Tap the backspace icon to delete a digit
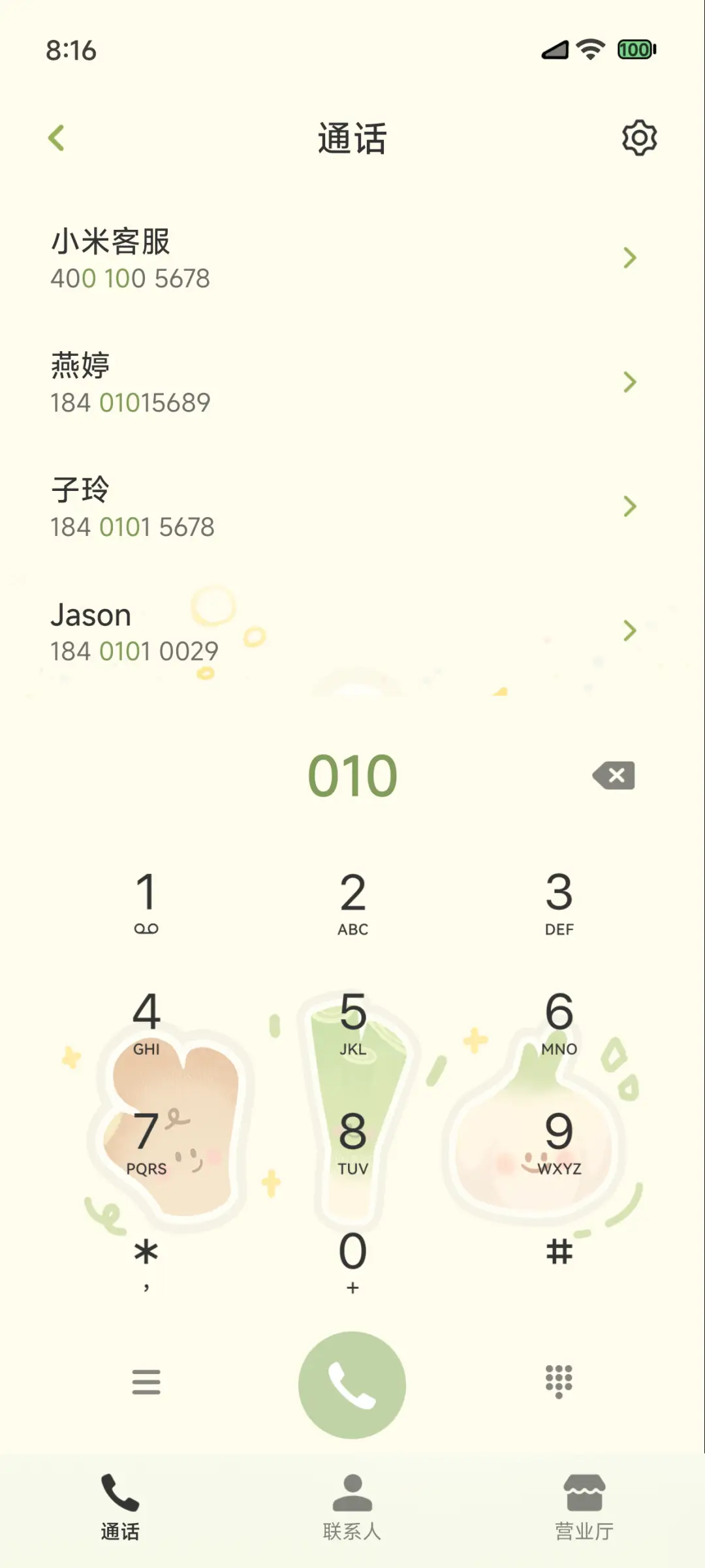This screenshot has width=705, height=1568. pyautogui.click(x=614, y=776)
